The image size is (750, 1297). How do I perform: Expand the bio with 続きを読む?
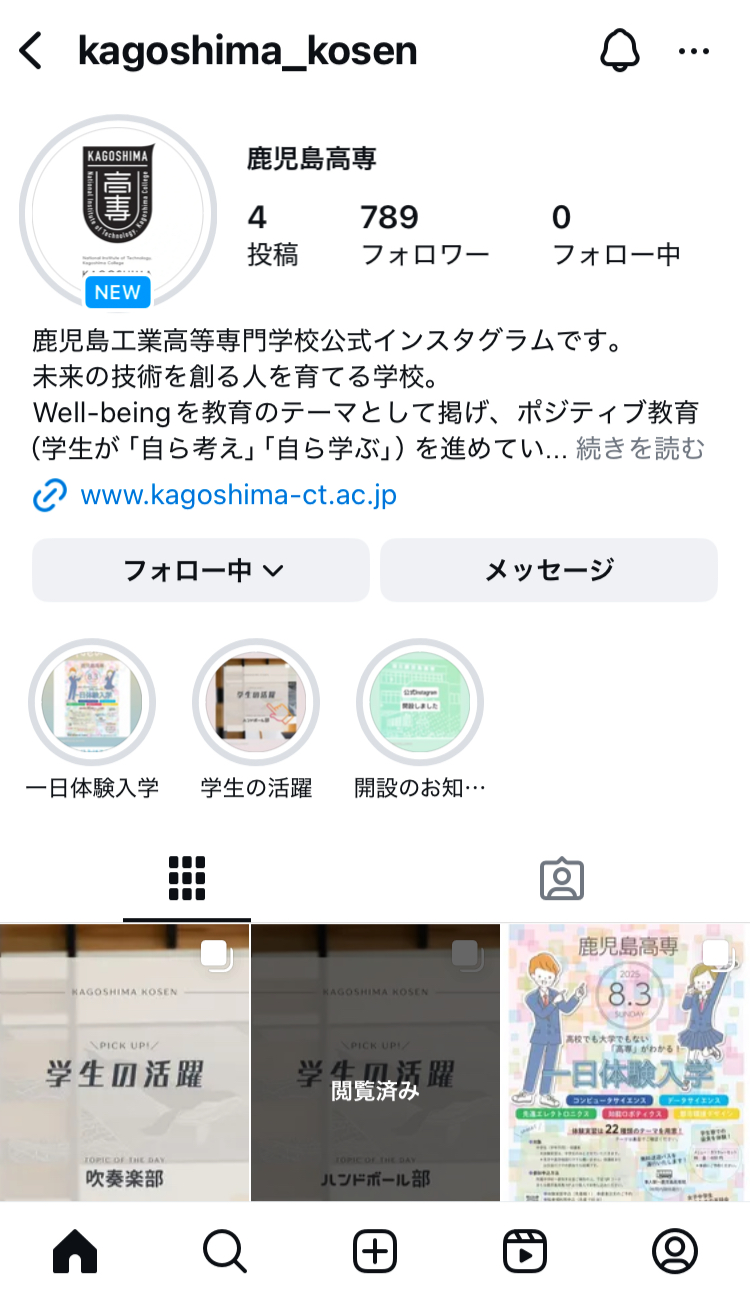click(640, 449)
